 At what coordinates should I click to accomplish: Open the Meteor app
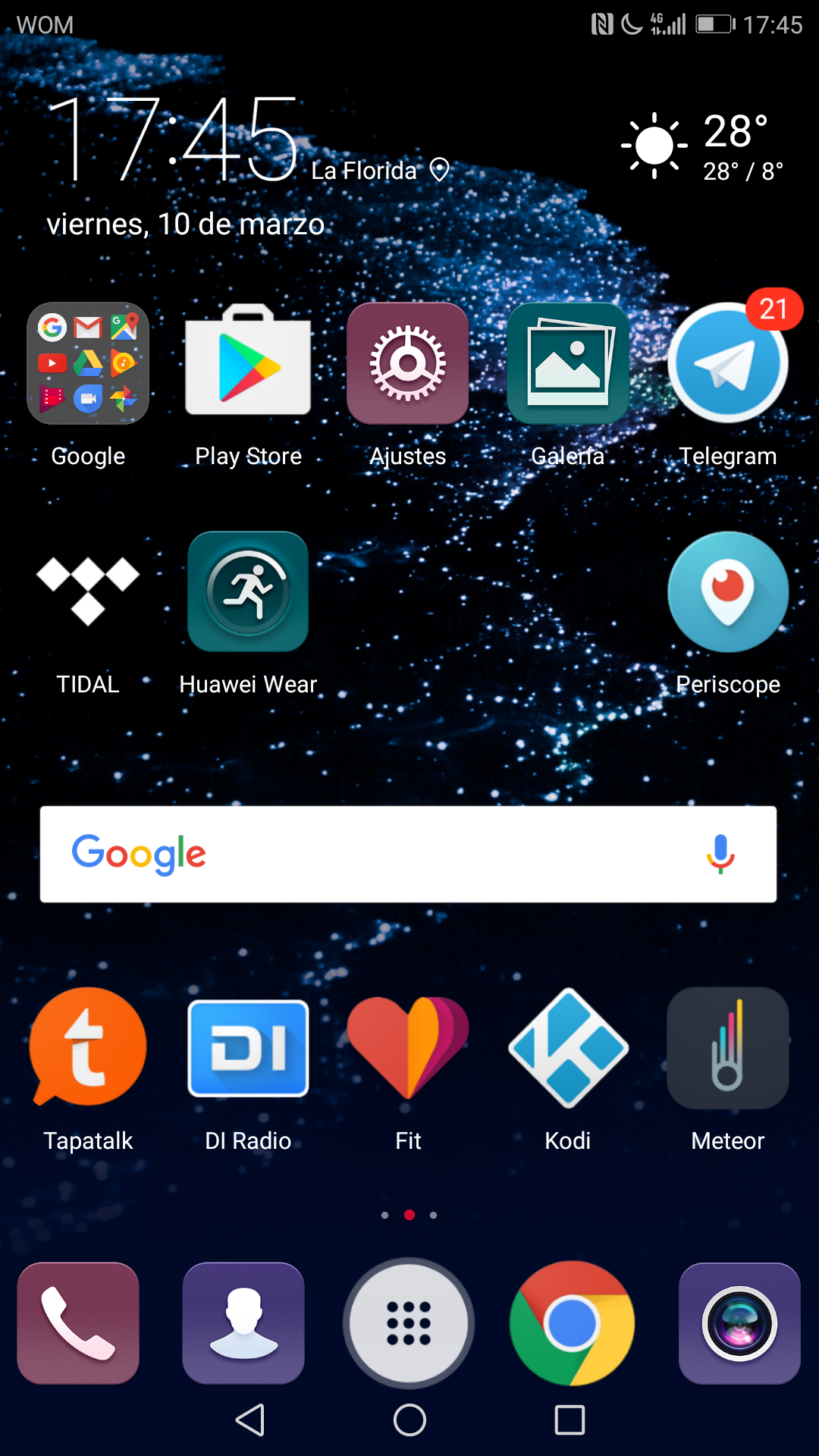click(728, 1048)
